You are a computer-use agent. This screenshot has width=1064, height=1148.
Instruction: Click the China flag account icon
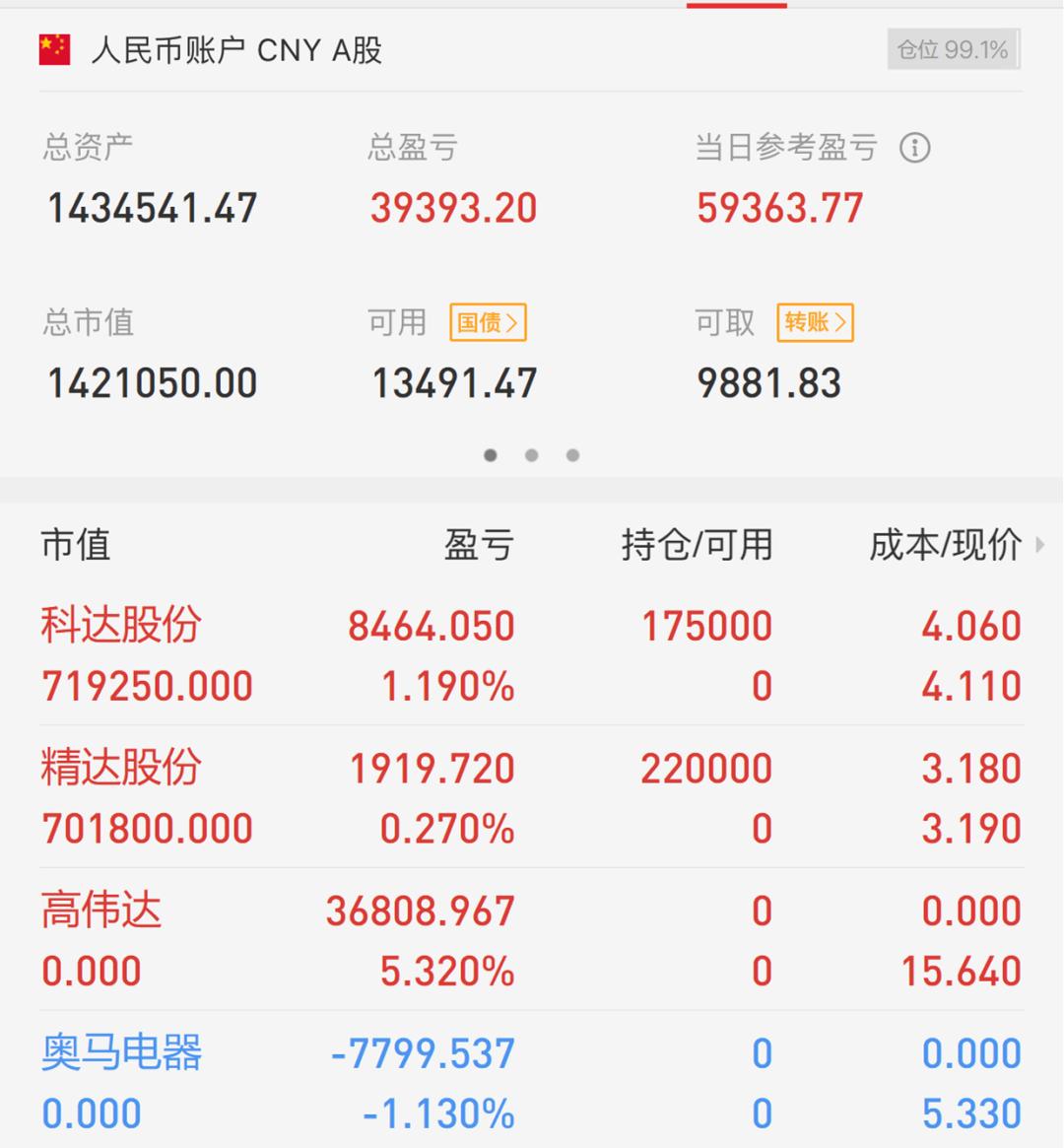point(53,49)
